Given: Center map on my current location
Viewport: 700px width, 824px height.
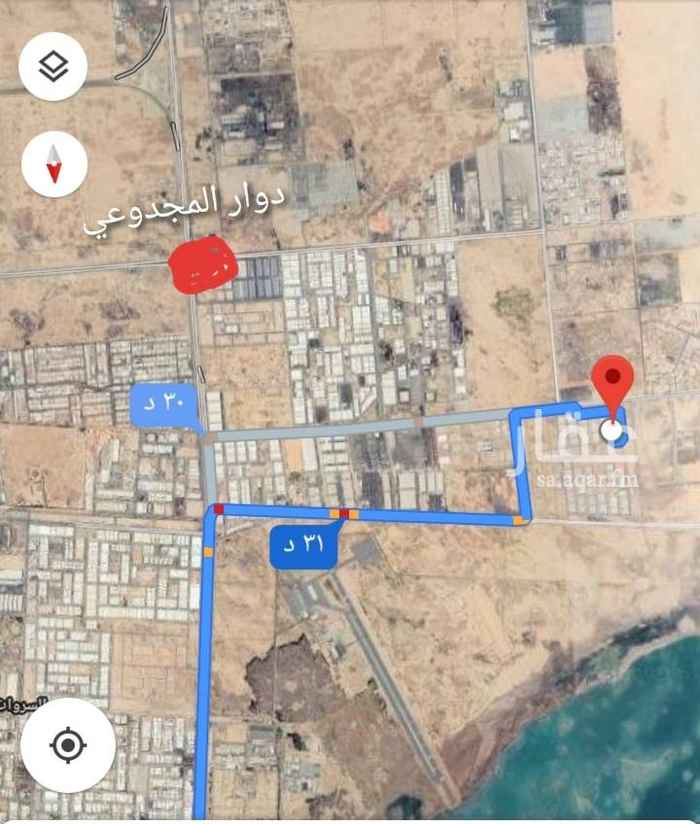Looking at the screenshot, I should pyautogui.click(x=67, y=745).
